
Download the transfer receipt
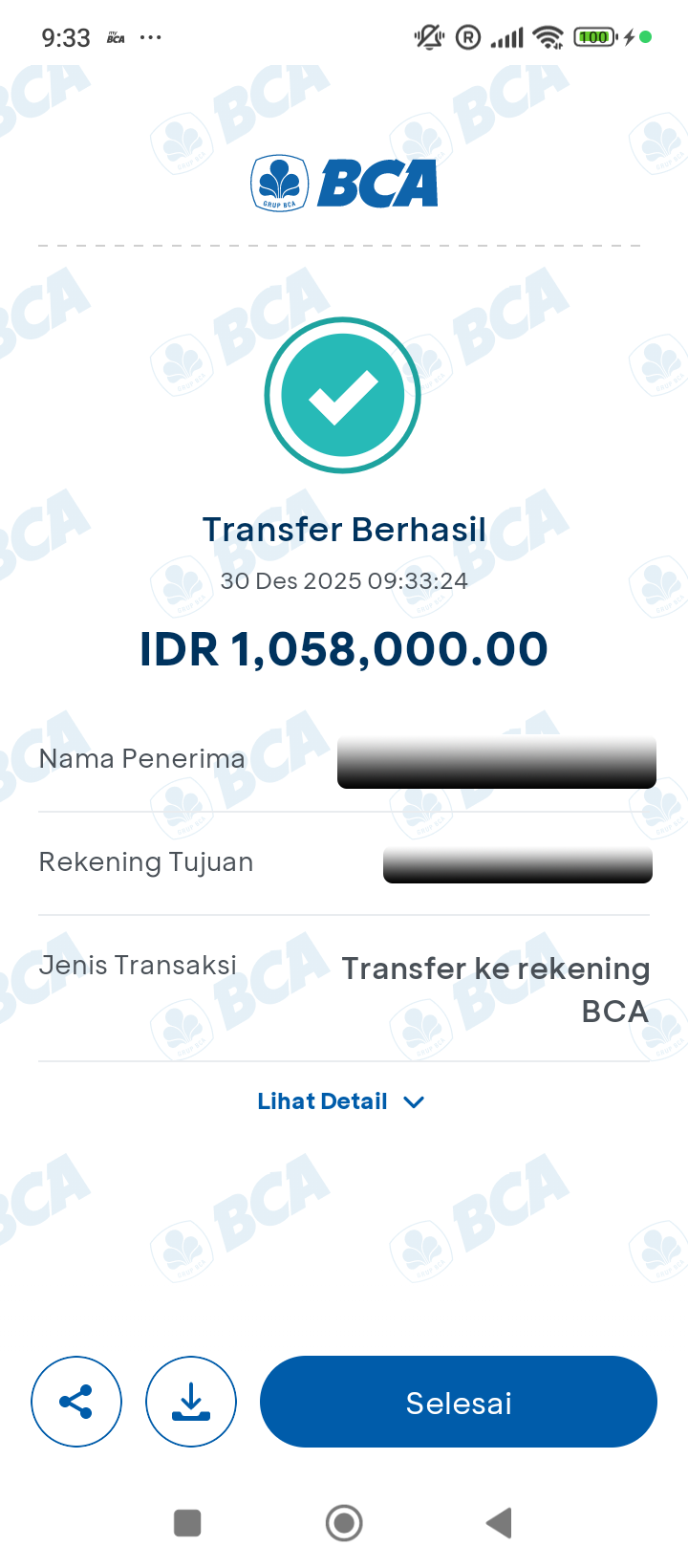coord(191,1402)
